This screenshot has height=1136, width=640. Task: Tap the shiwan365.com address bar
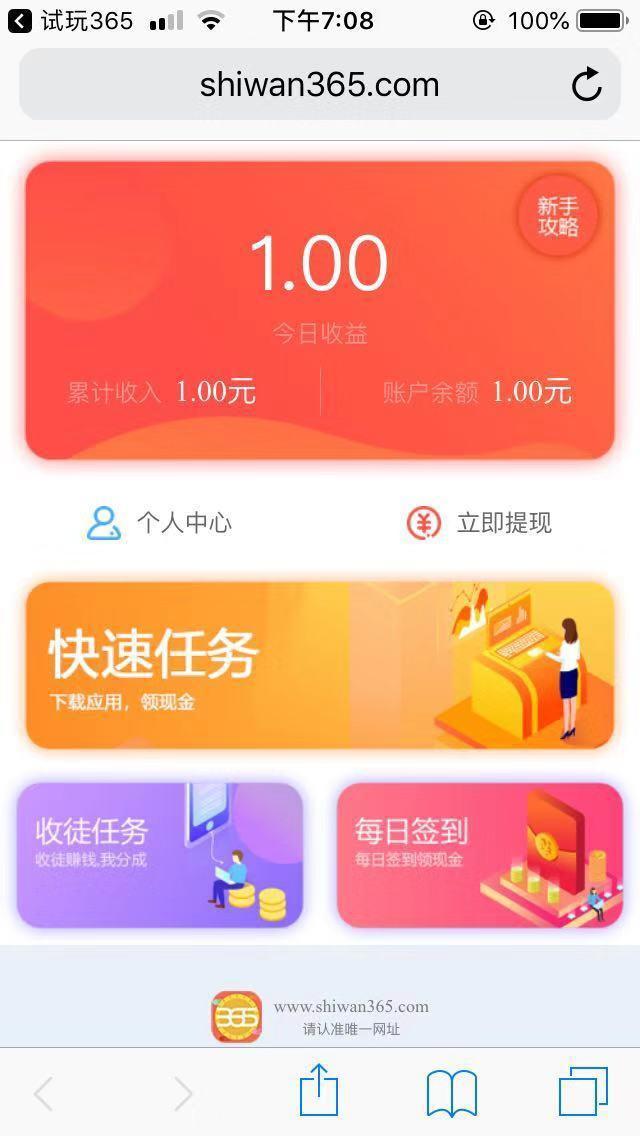click(x=320, y=85)
